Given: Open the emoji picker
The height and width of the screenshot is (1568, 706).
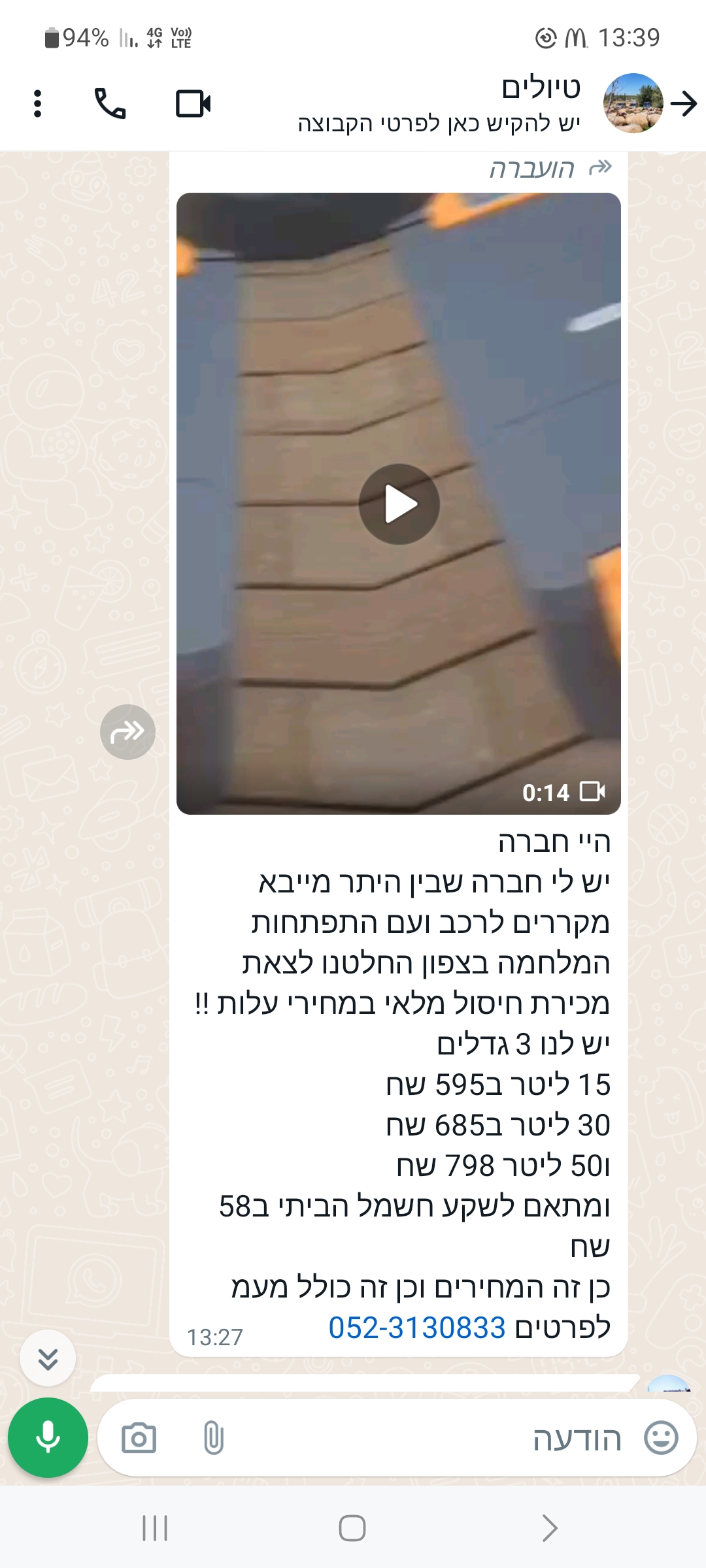Looking at the screenshot, I should coord(661,1438).
